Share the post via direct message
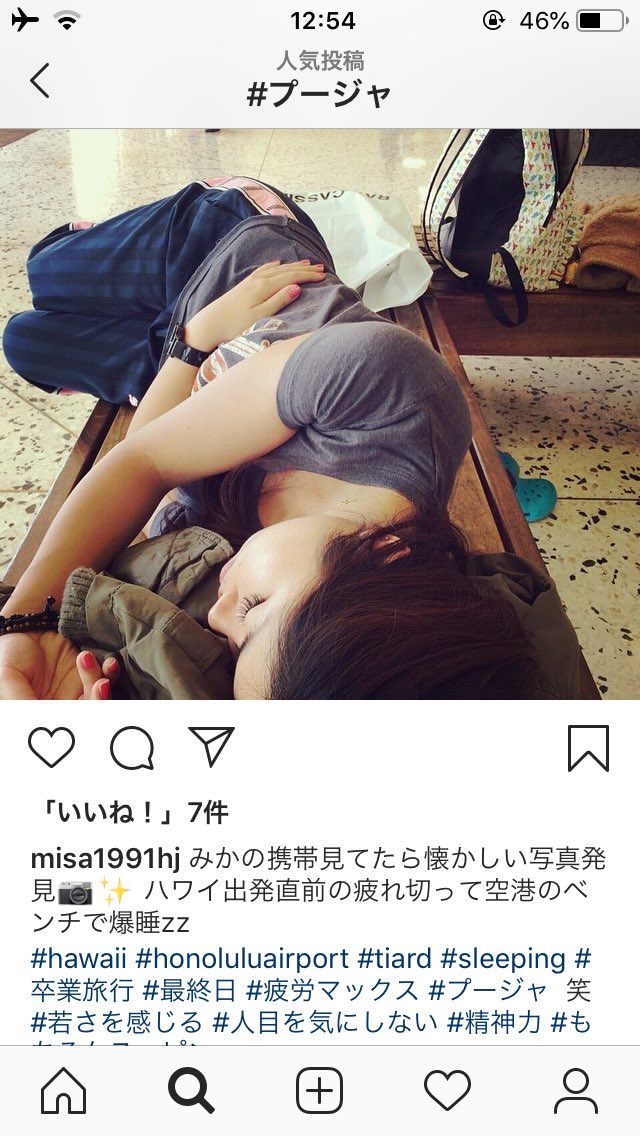The width and height of the screenshot is (640, 1136). [x=211, y=747]
